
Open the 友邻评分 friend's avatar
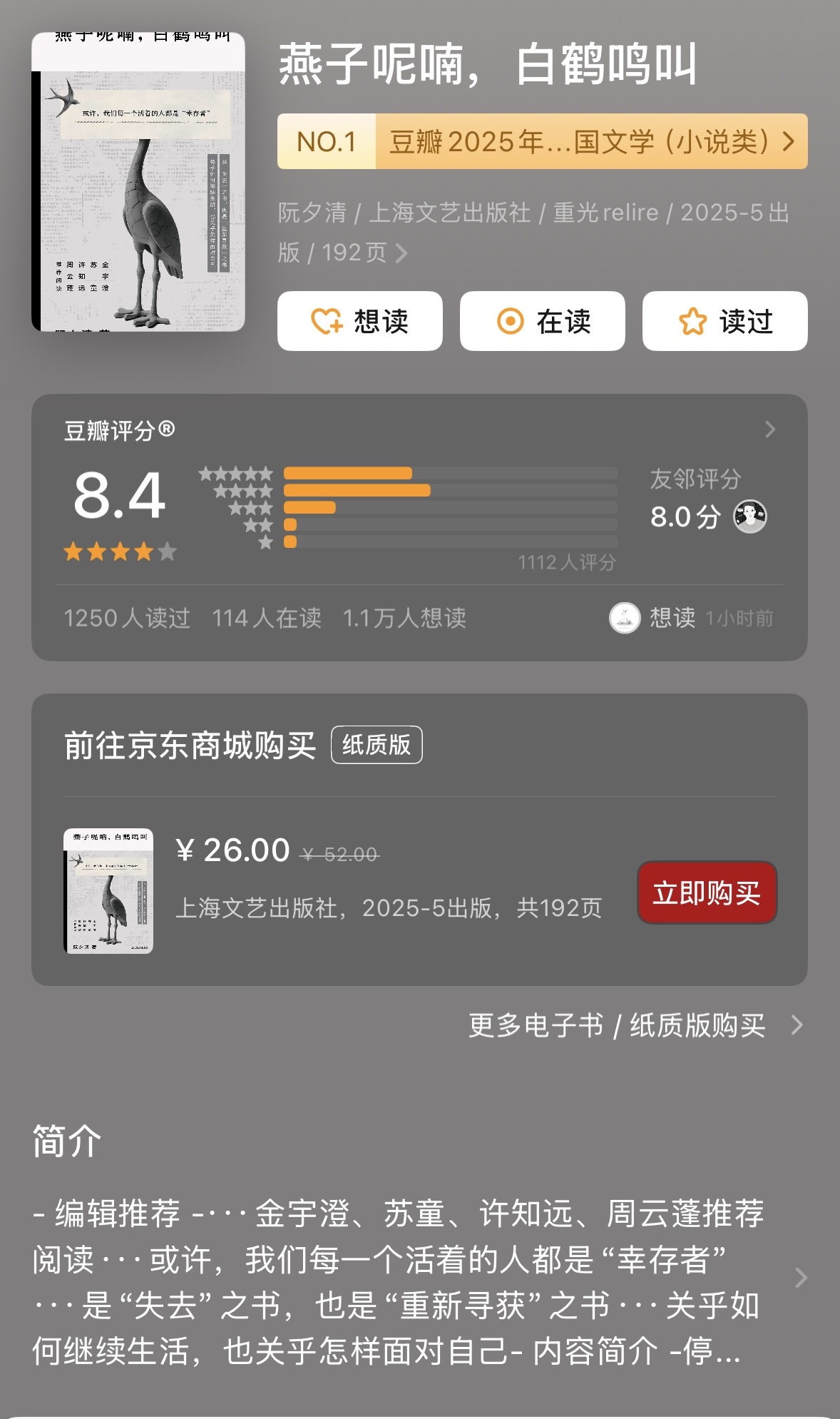click(x=750, y=516)
